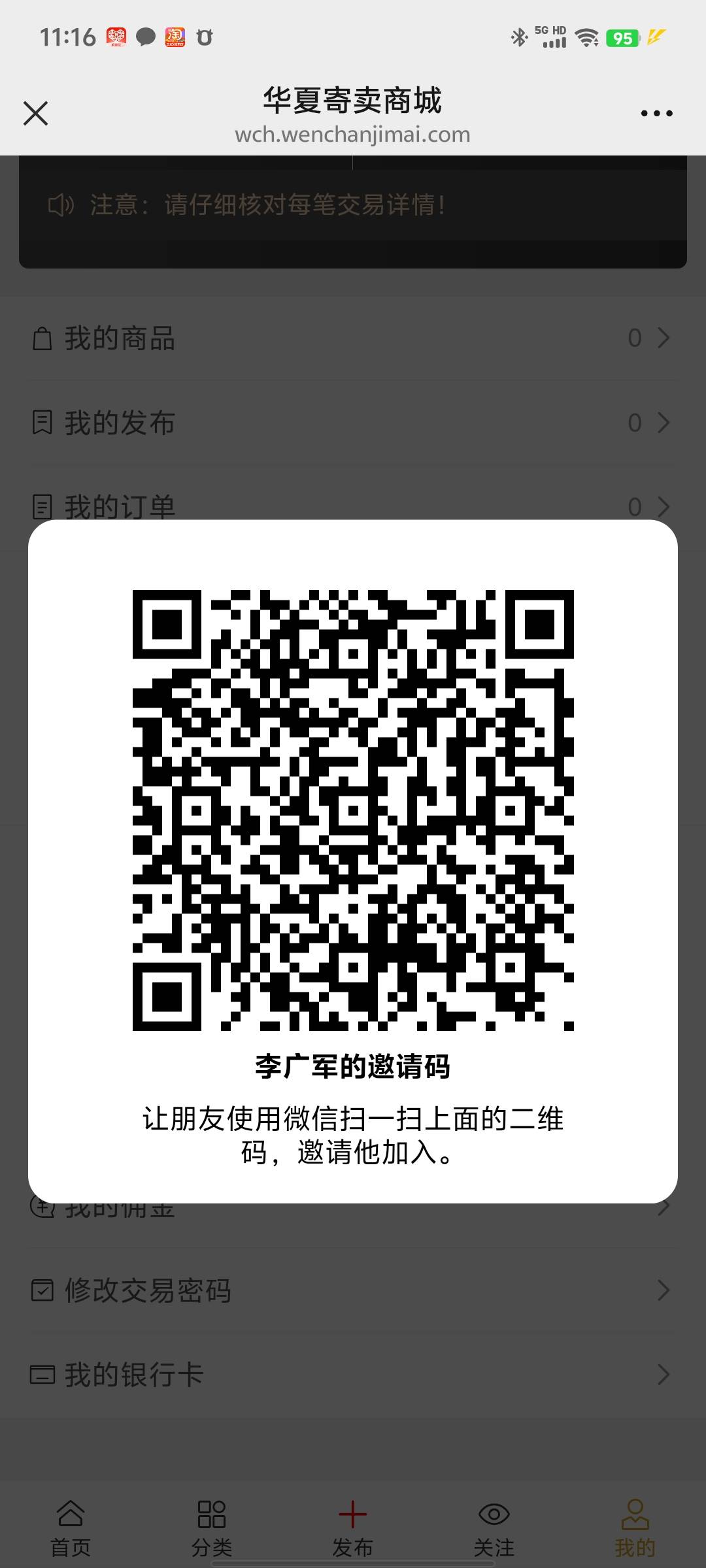Close the 华夏寄卖商城 web page
706x1568 pixels.
click(x=36, y=113)
